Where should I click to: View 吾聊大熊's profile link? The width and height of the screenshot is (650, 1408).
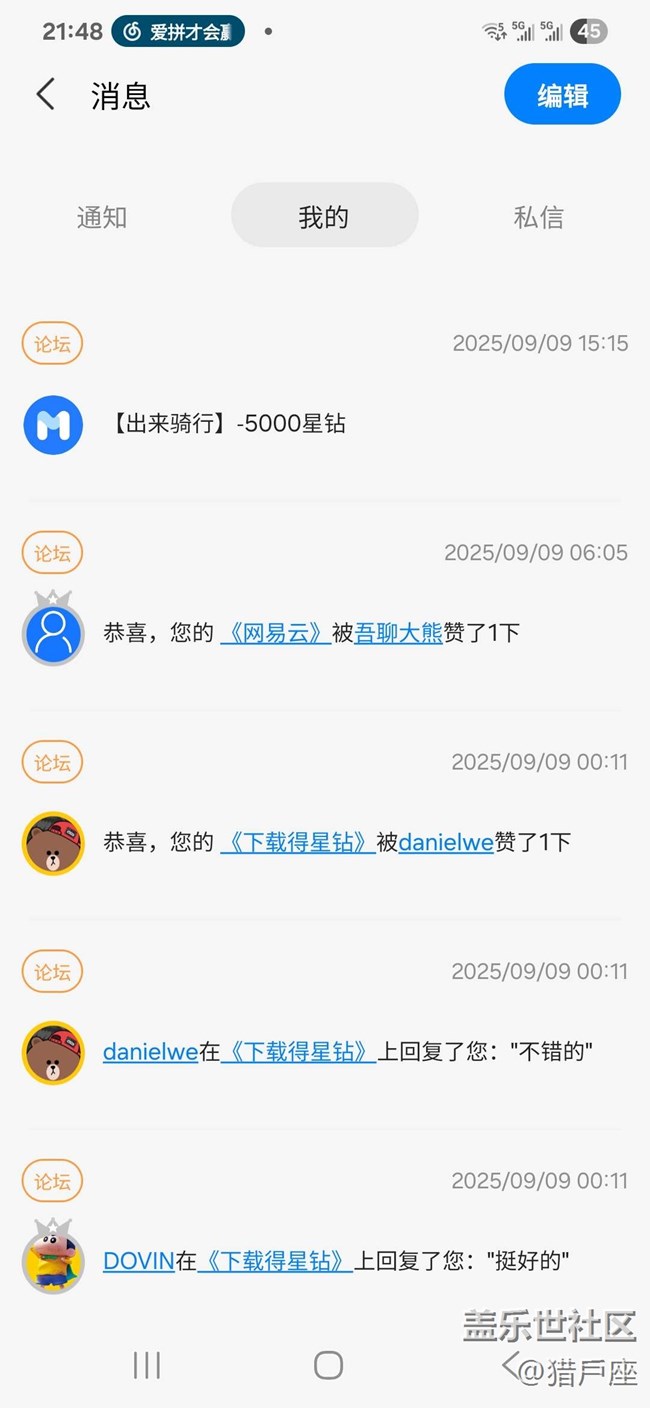pos(398,633)
